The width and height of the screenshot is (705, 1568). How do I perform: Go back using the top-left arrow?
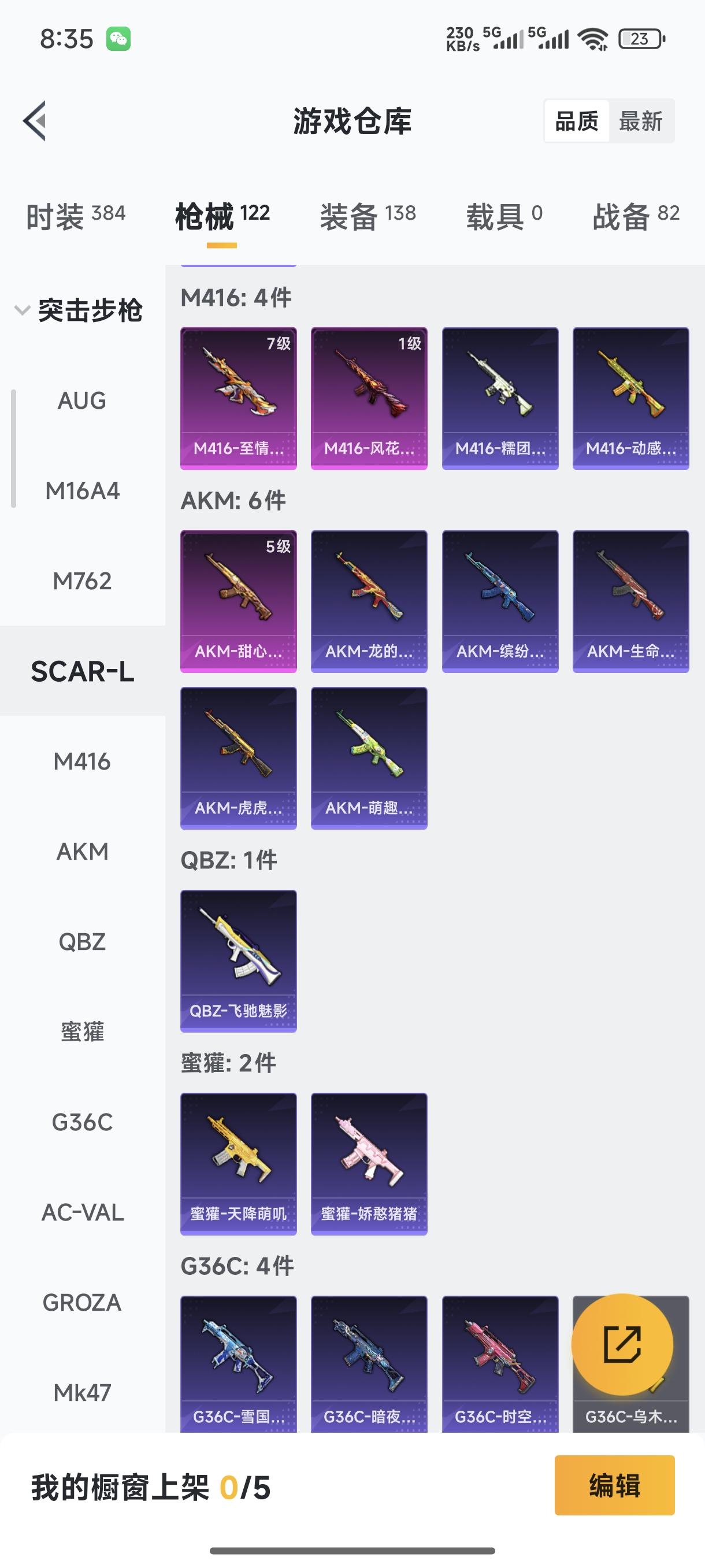click(x=35, y=120)
